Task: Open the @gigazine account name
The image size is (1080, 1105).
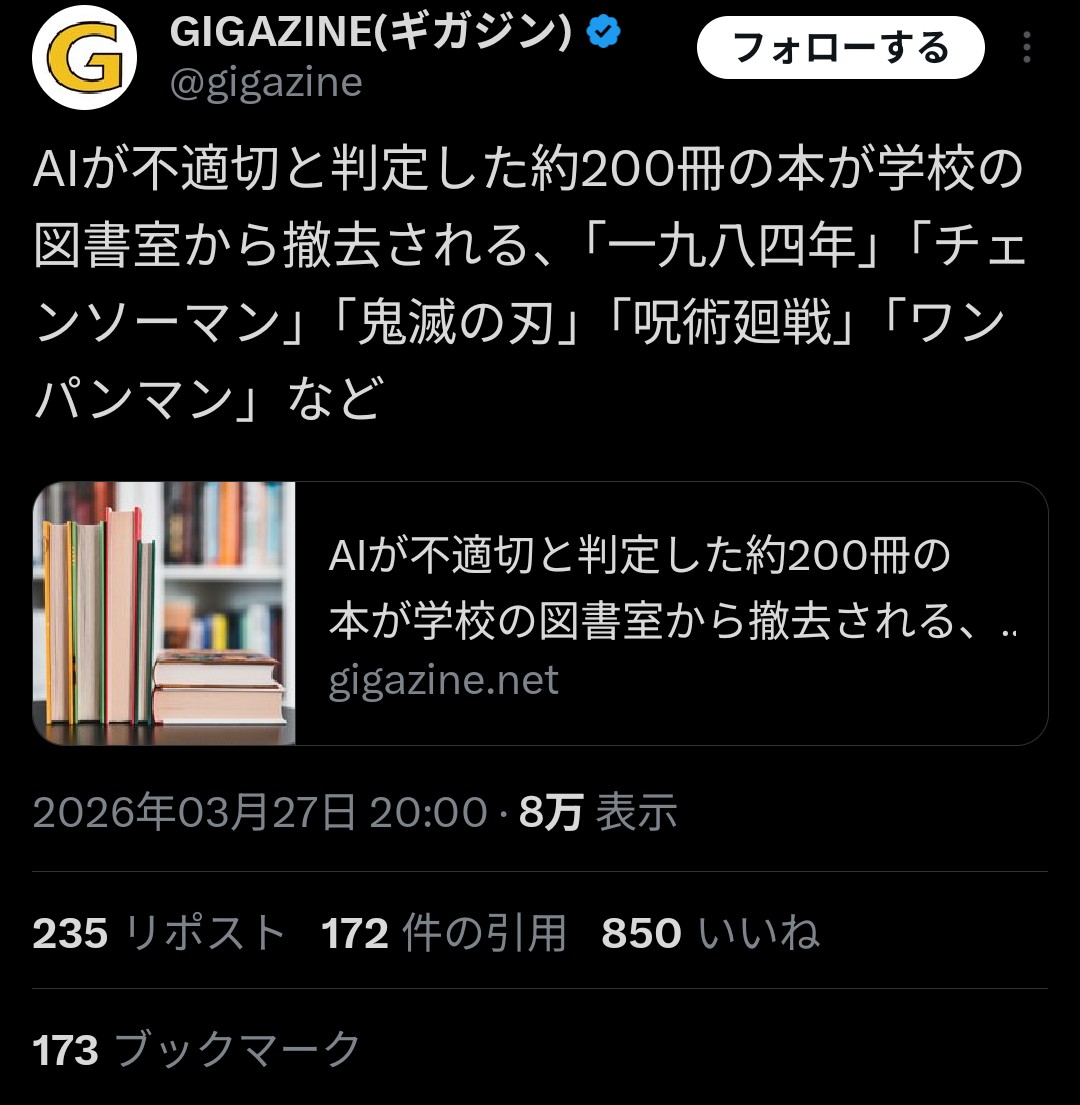Action: pos(266,83)
